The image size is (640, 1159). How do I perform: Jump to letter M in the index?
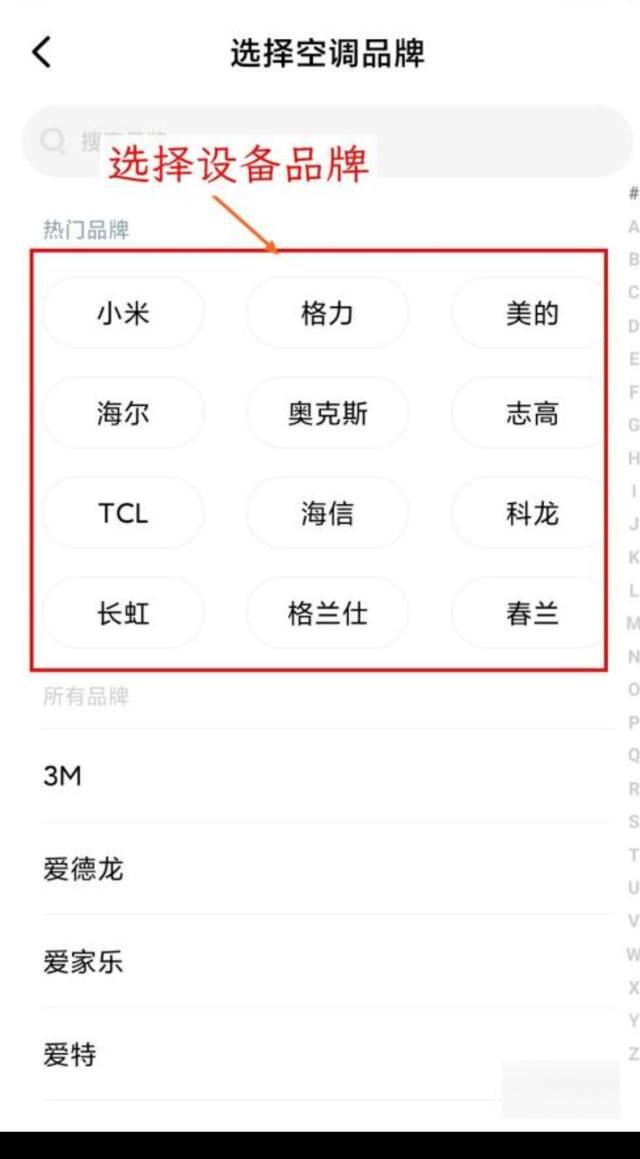633,623
